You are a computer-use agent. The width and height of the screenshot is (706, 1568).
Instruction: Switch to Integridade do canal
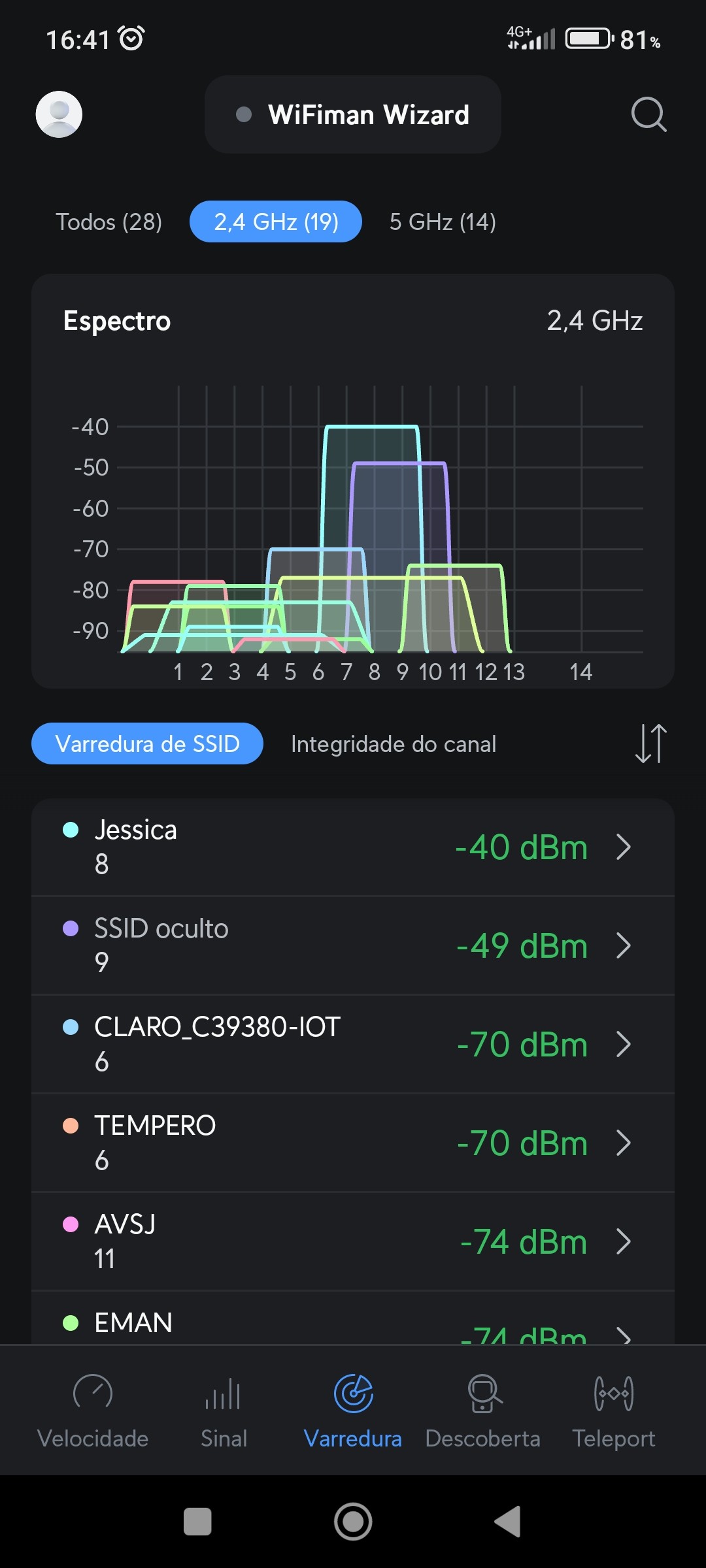click(394, 744)
